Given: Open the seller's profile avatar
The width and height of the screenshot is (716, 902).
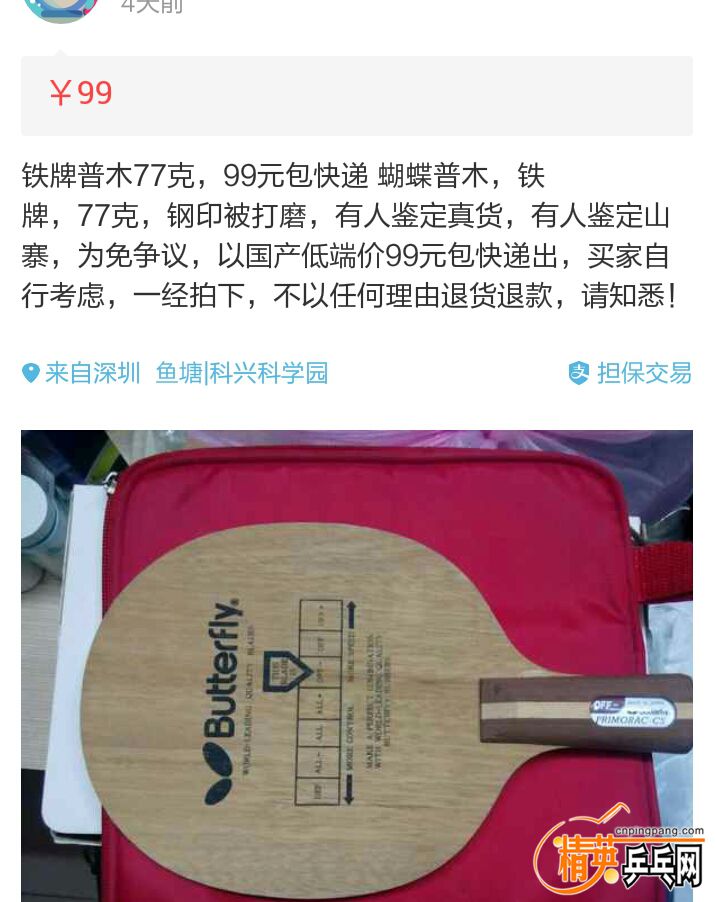Looking at the screenshot, I should point(60,8).
